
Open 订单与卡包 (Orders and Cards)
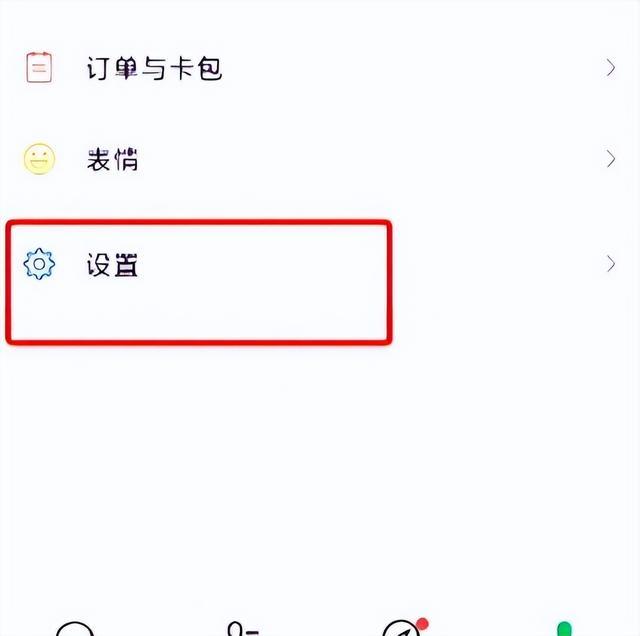tap(154, 68)
